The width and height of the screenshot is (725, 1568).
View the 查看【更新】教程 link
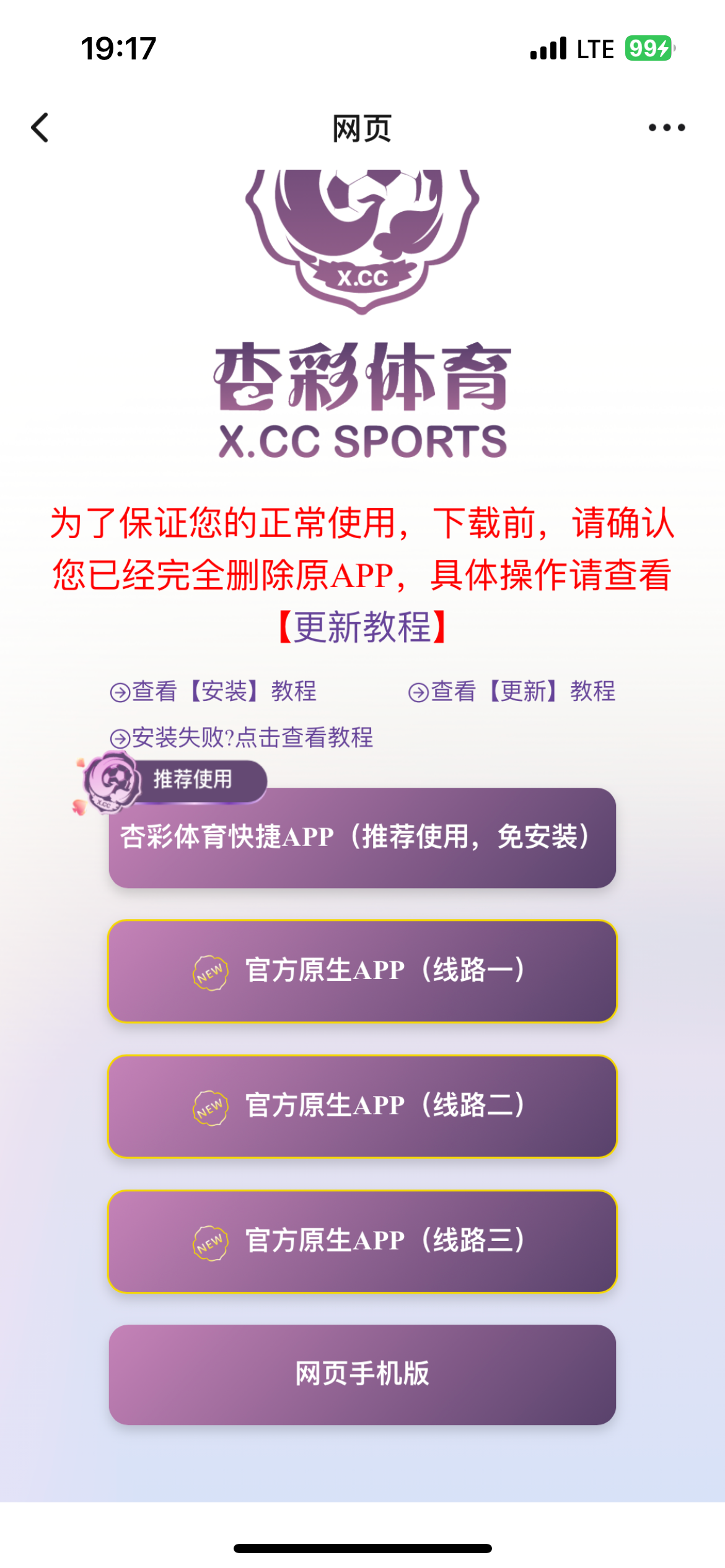click(x=512, y=691)
